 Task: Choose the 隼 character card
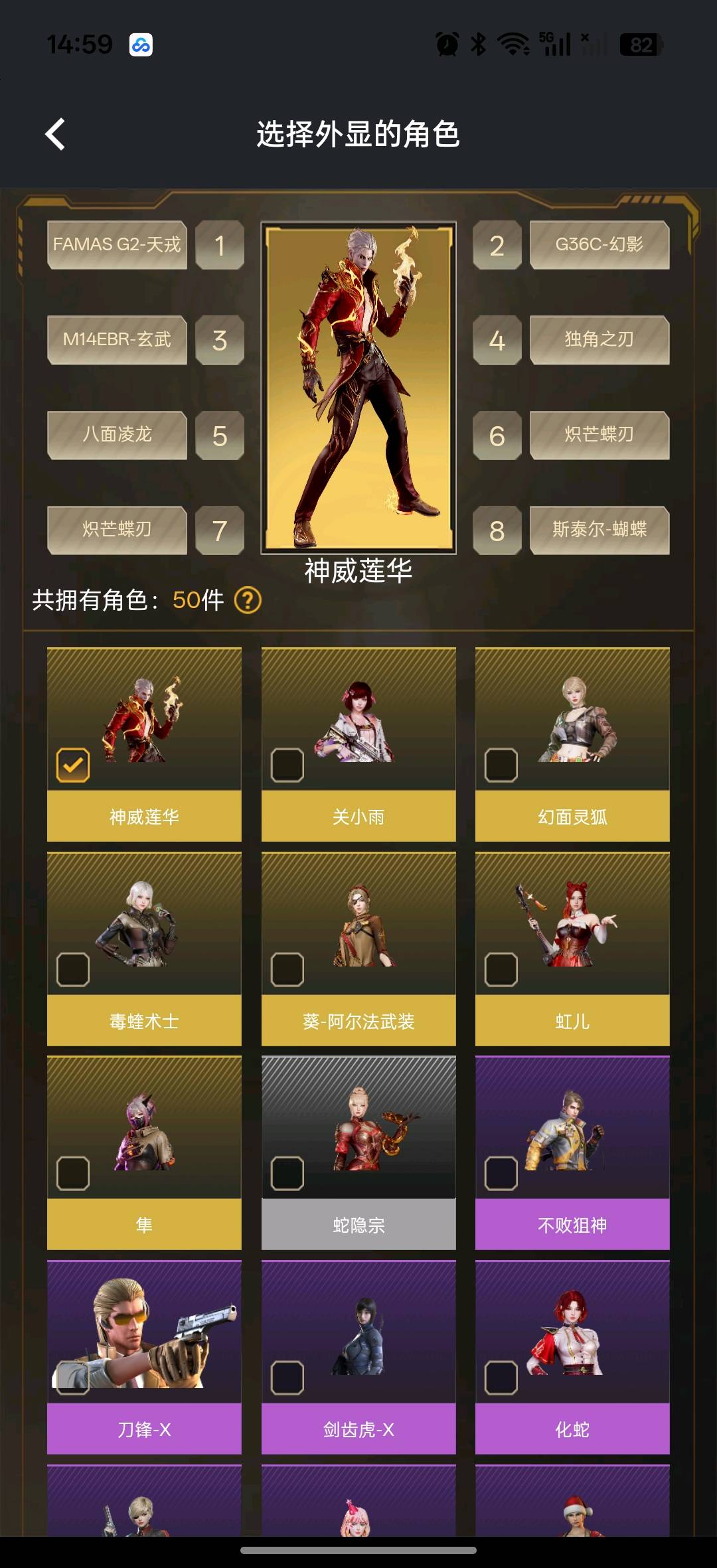pyautogui.click(x=144, y=1152)
